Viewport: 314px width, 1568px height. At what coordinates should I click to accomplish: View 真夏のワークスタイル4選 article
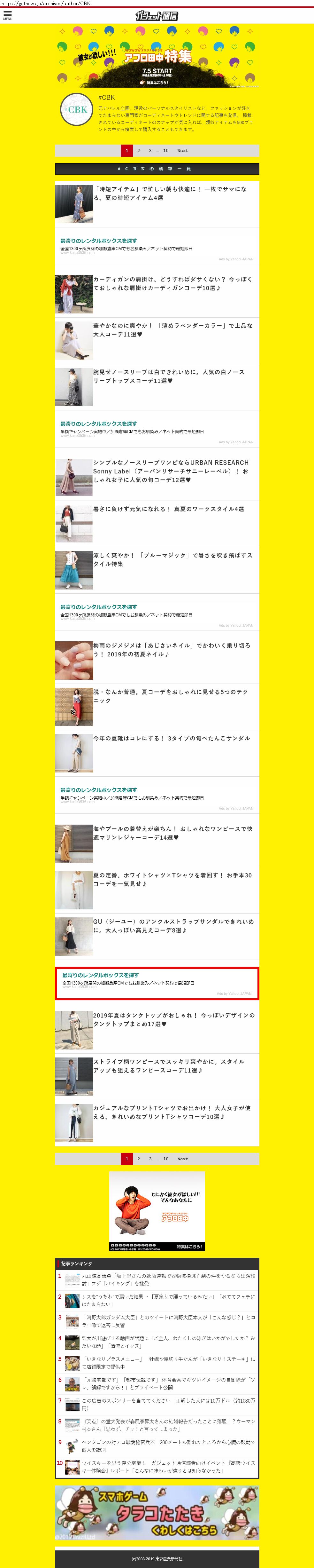coord(168,509)
